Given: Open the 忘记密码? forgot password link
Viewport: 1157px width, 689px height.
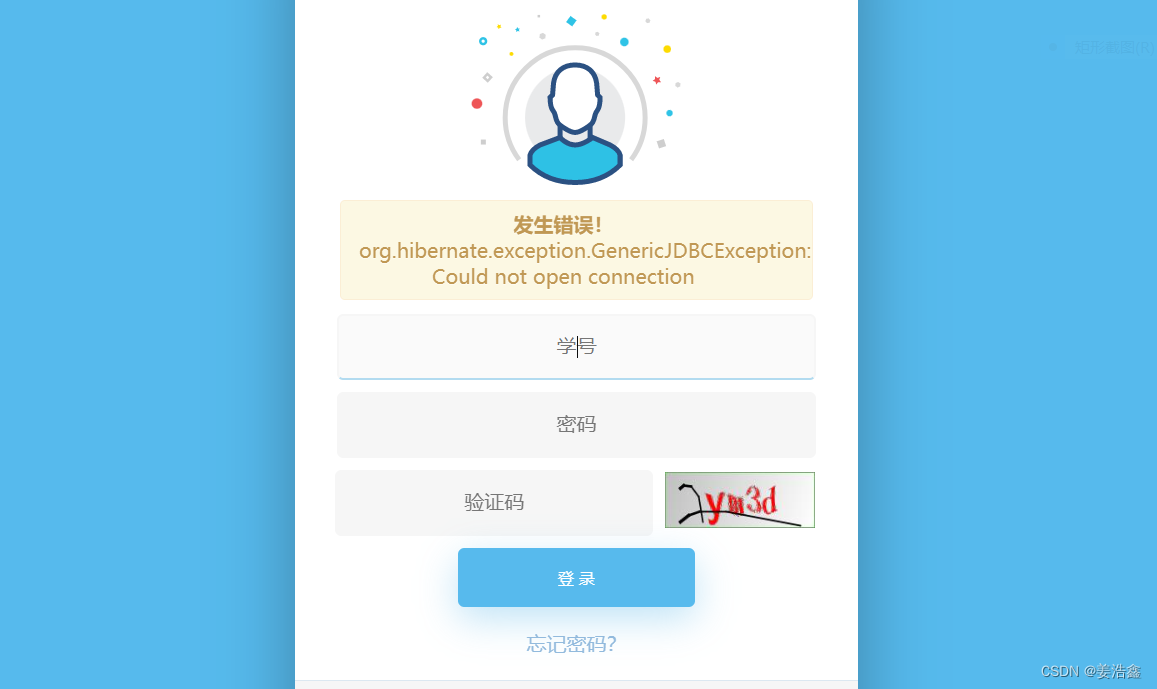Looking at the screenshot, I should point(571,645).
